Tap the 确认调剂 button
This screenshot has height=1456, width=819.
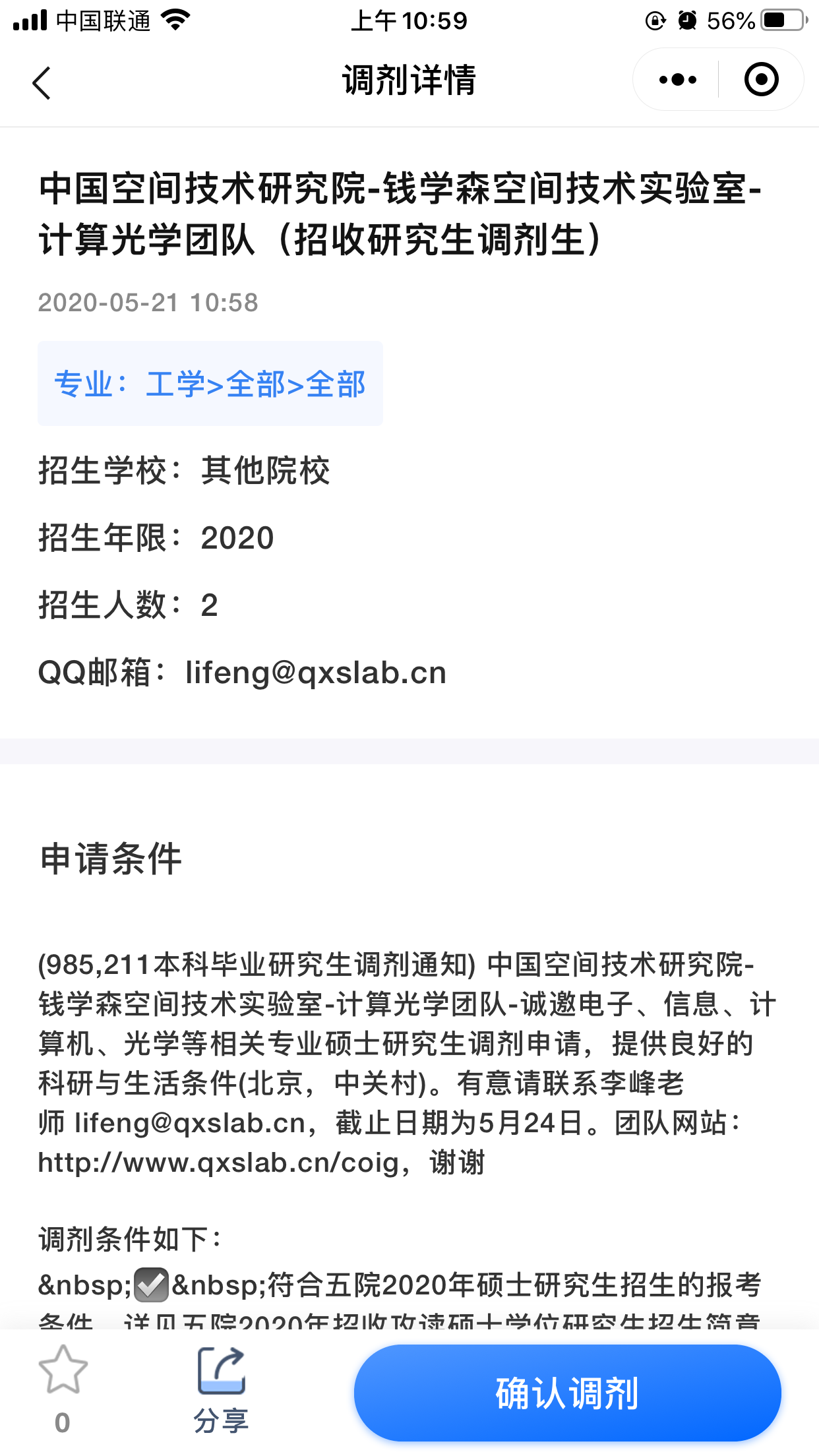[x=567, y=1393]
